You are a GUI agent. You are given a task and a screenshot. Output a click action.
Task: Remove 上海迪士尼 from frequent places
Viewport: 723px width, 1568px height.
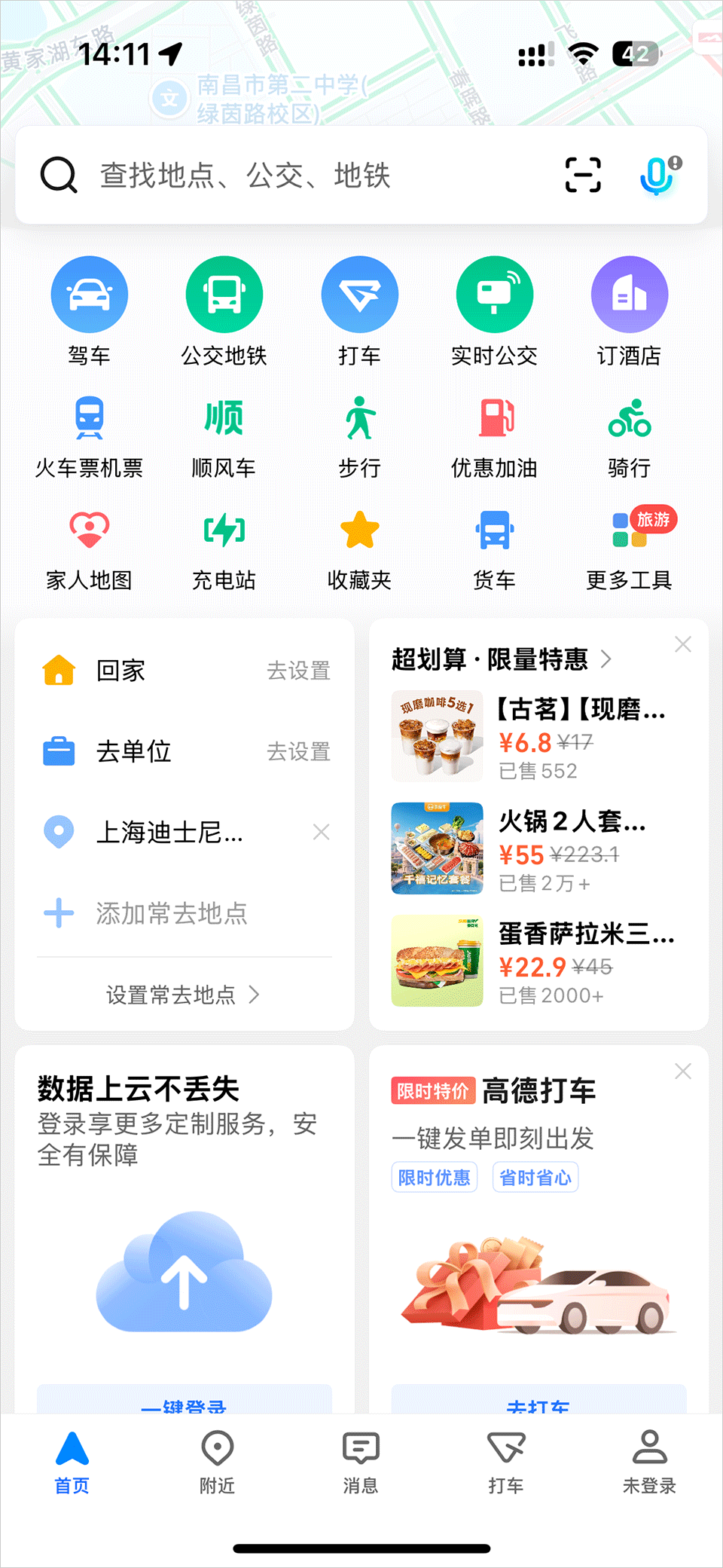tap(321, 832)
